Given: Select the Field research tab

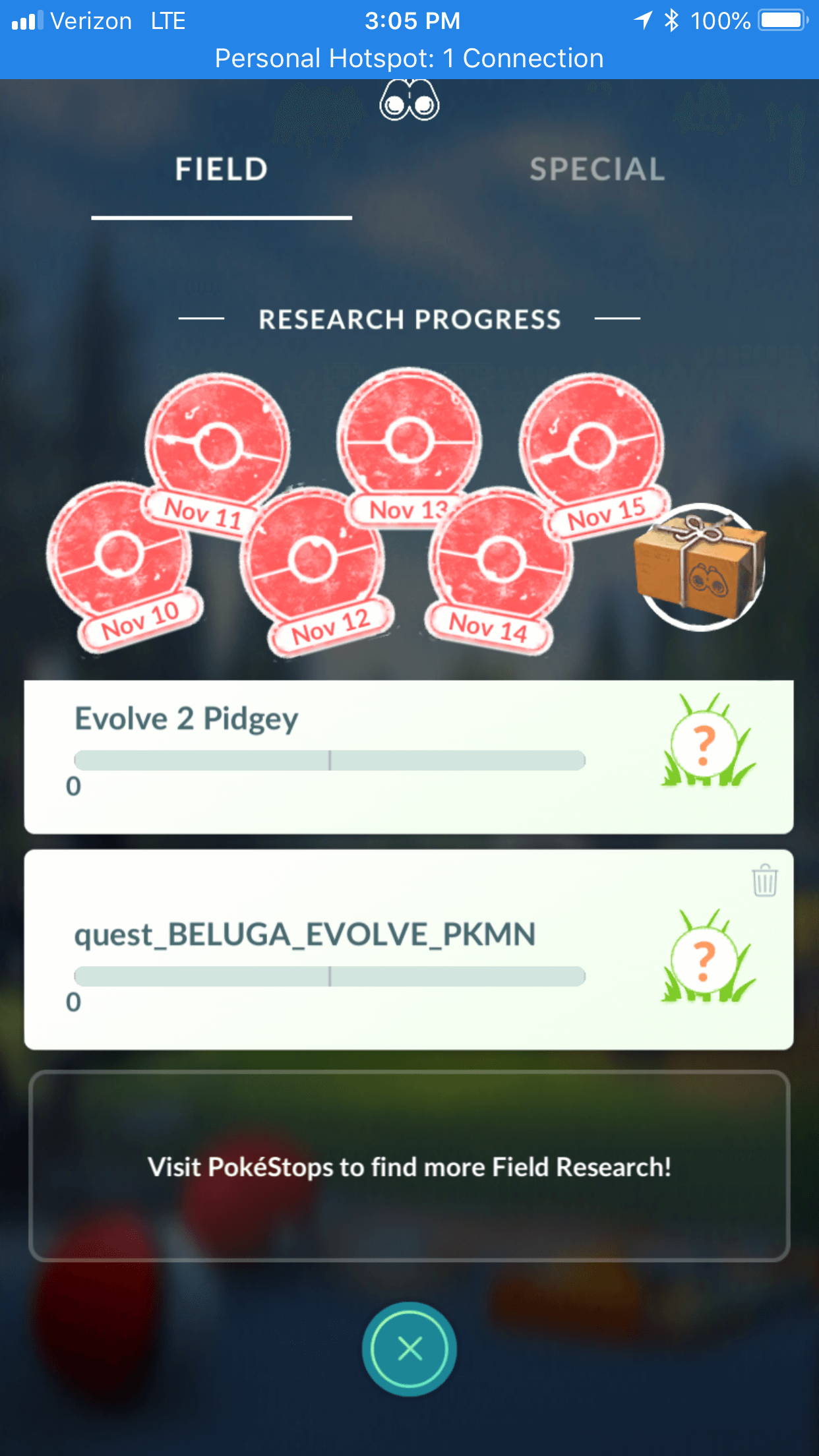Looking at the screenshot, I should pyautogui.click(x=222, y=169).
